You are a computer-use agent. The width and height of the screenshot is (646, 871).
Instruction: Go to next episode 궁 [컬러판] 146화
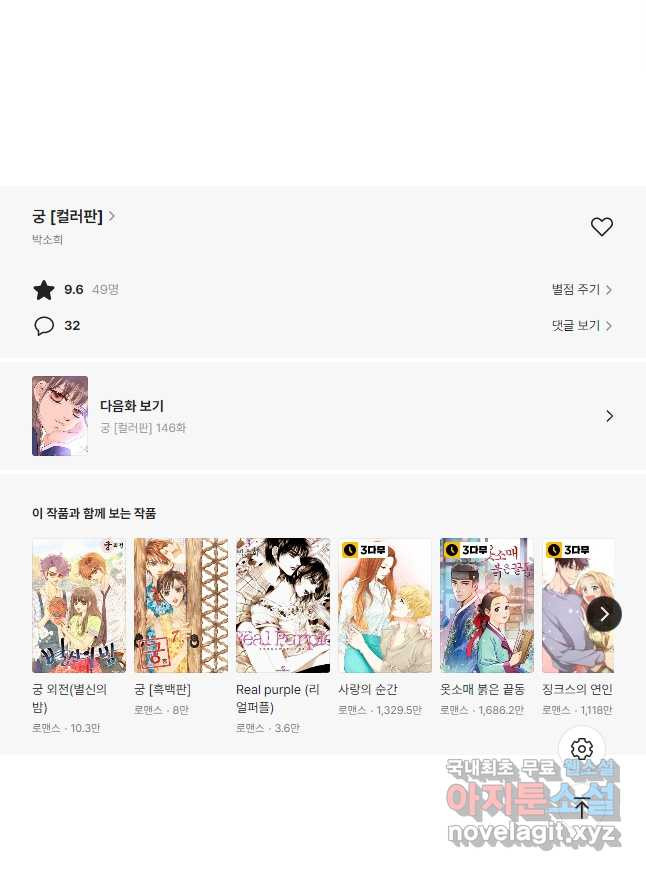(x=322, y=416)
